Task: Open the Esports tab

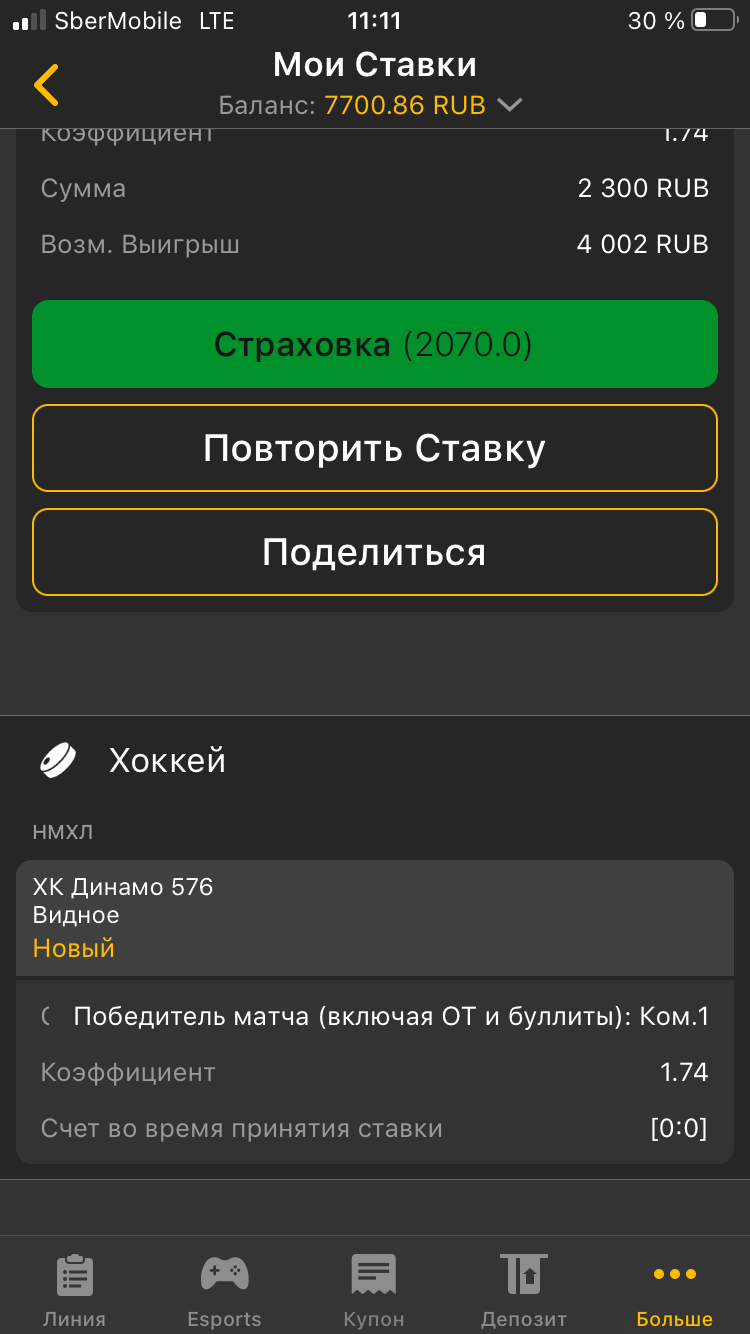Action: tap(224, 1288)
